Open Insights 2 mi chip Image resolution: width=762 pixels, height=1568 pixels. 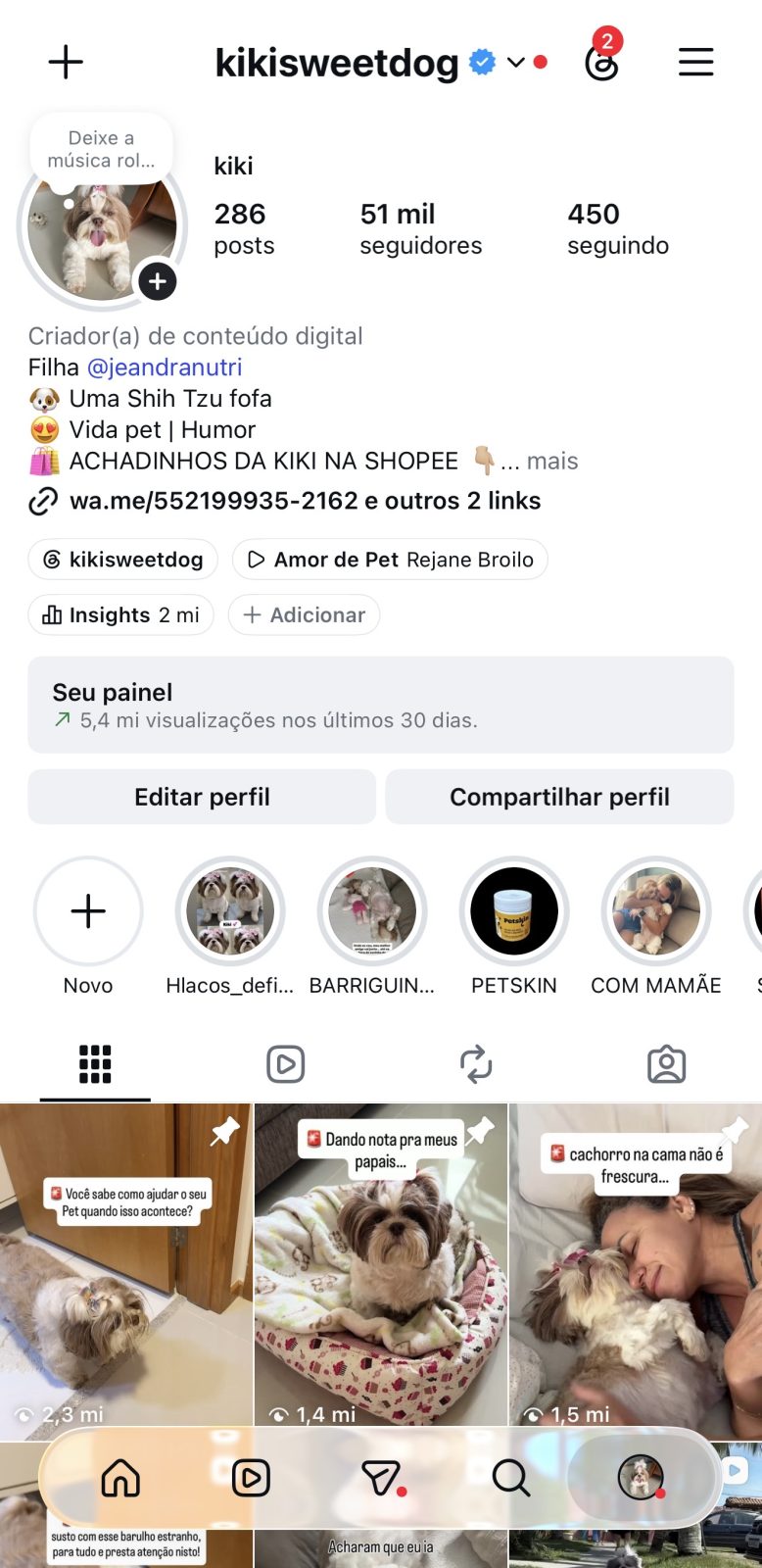point(120,615)
